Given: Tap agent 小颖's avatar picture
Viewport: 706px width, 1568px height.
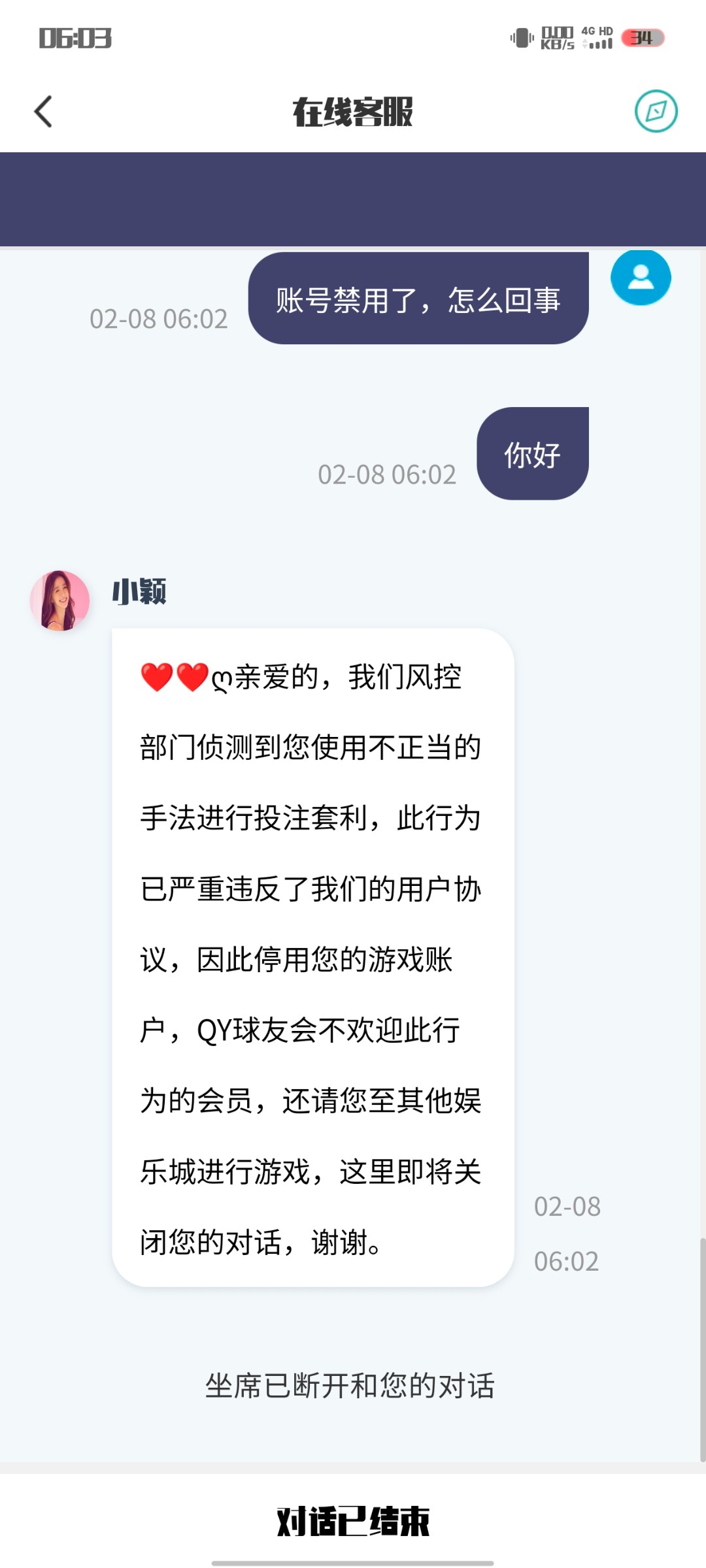Looking at the screenshot, I should point(60,600).
